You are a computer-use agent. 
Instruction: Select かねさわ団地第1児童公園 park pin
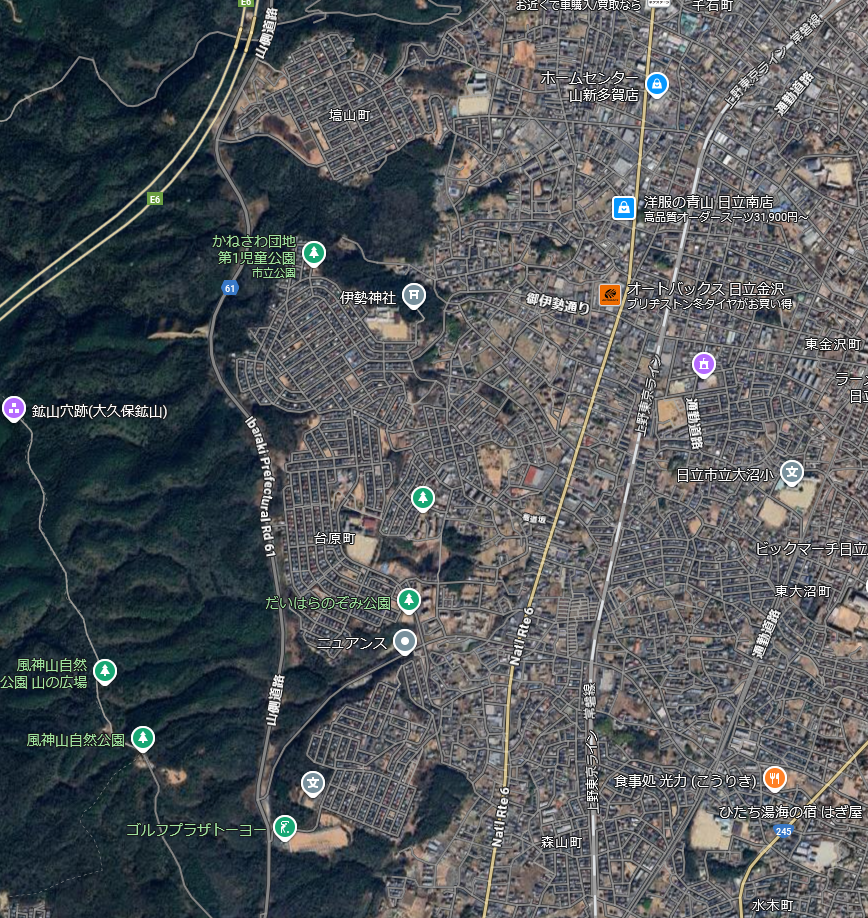(x=314, y=253)
